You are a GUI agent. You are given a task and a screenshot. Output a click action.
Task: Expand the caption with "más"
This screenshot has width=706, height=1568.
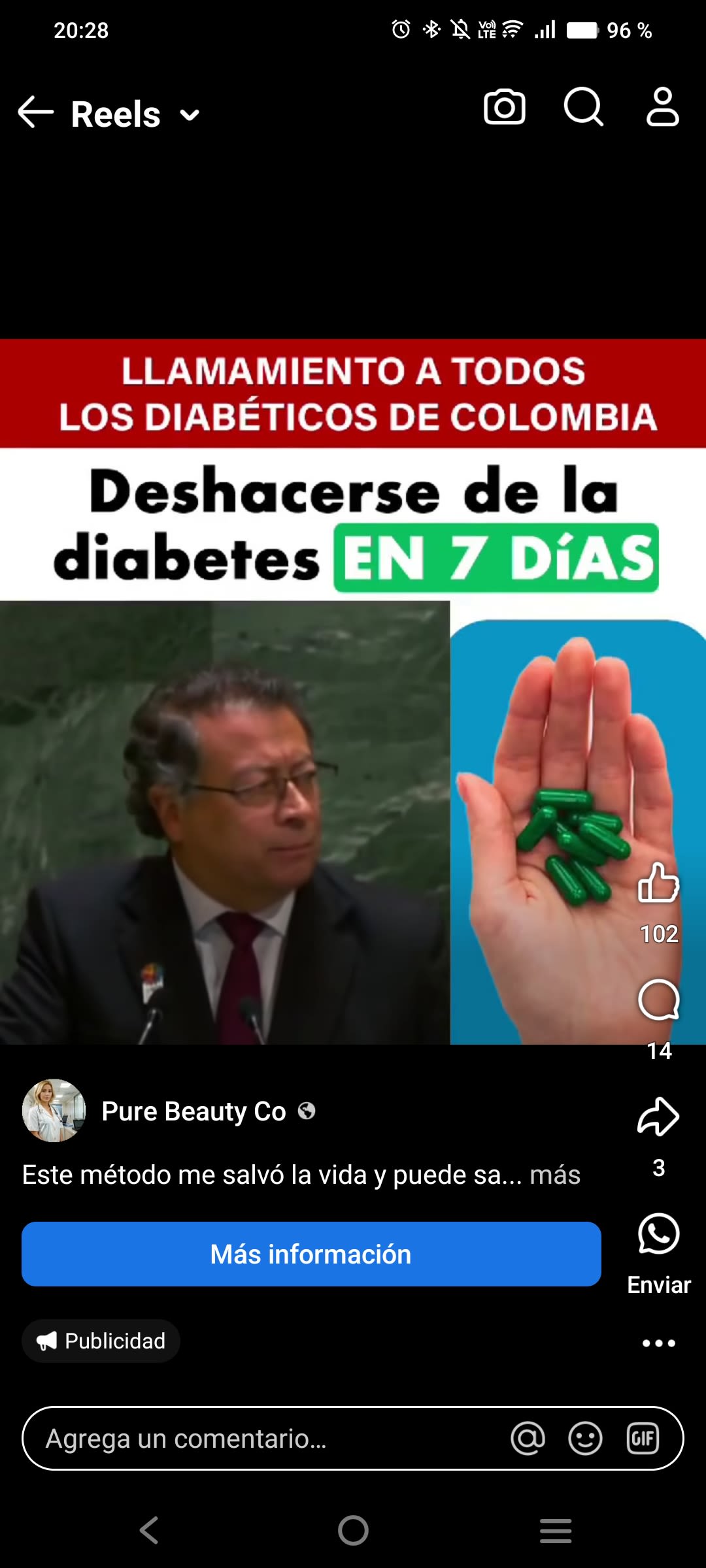[555, 1175]
